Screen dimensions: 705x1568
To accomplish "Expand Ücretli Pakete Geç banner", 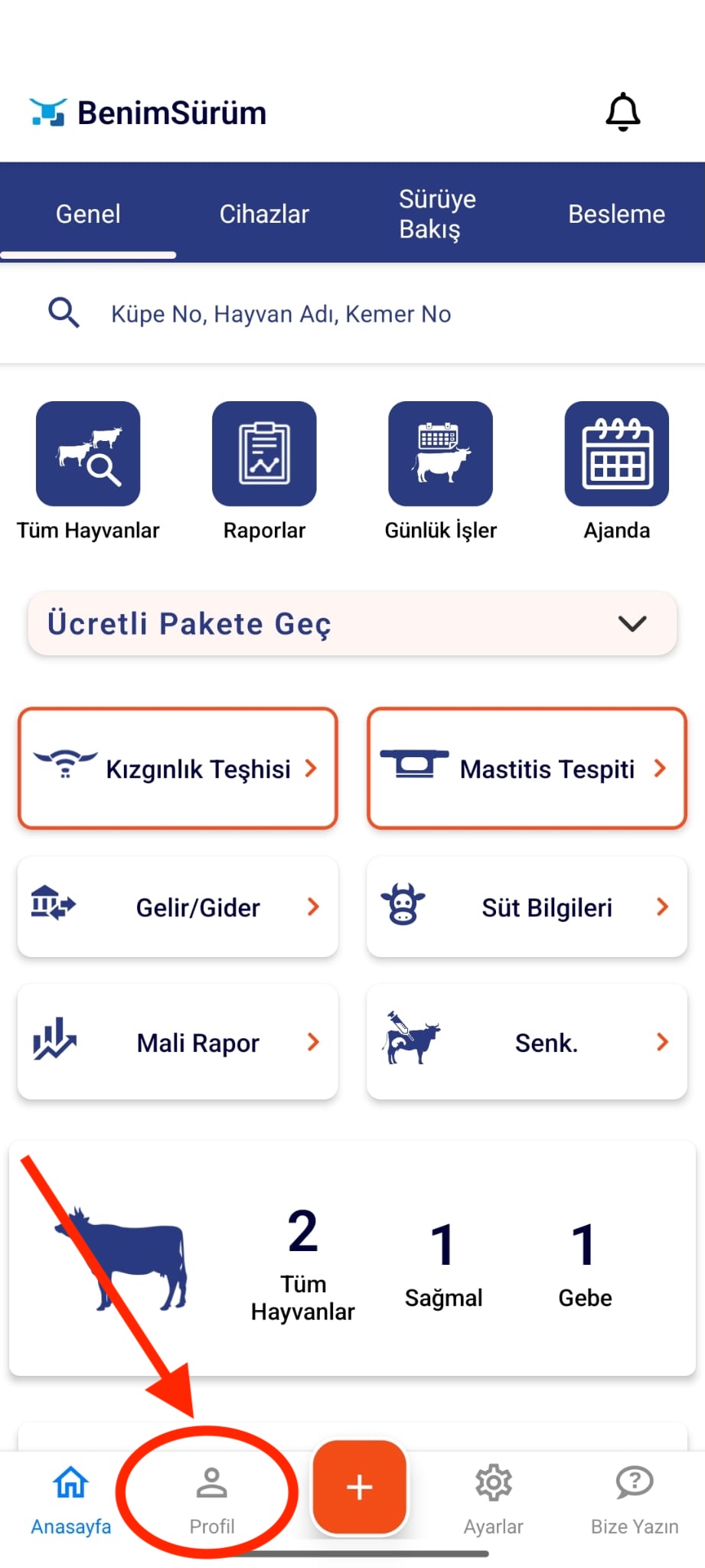I will click(x=352, y=623).
